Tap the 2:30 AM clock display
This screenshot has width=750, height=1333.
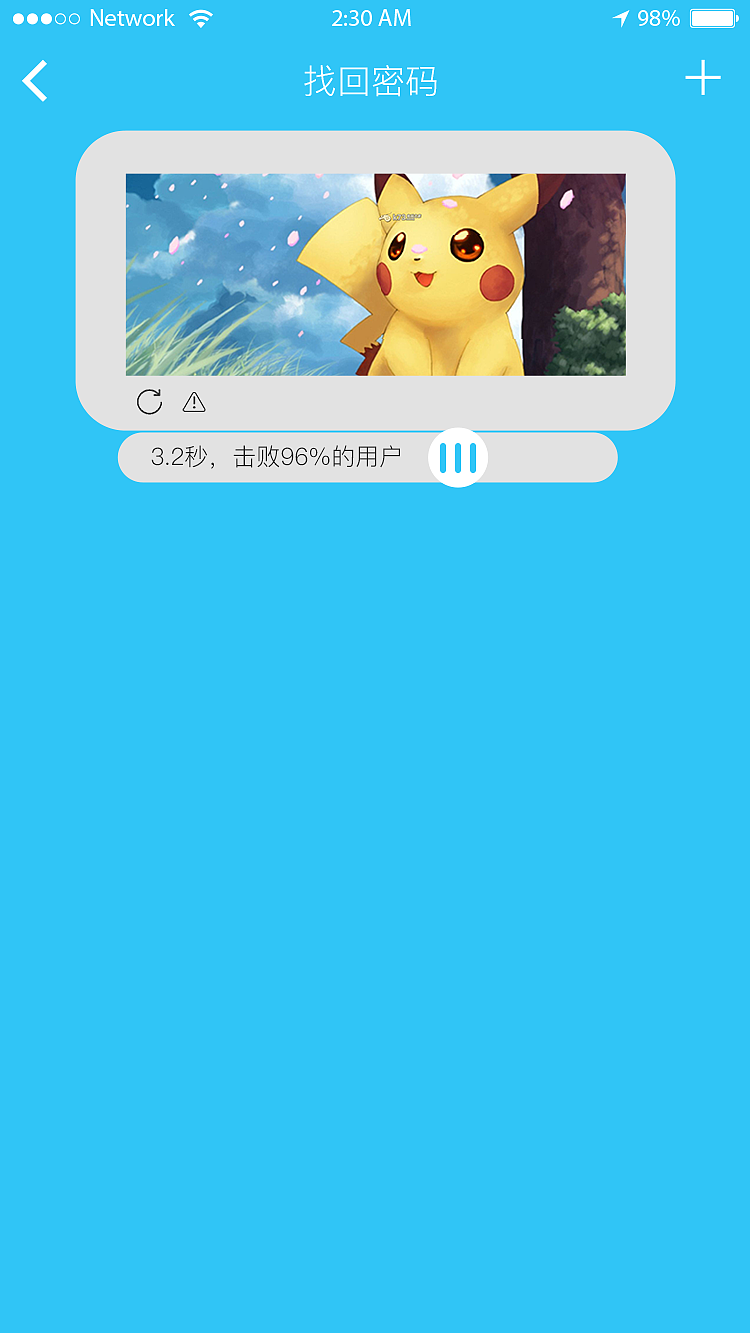(371, 17)
